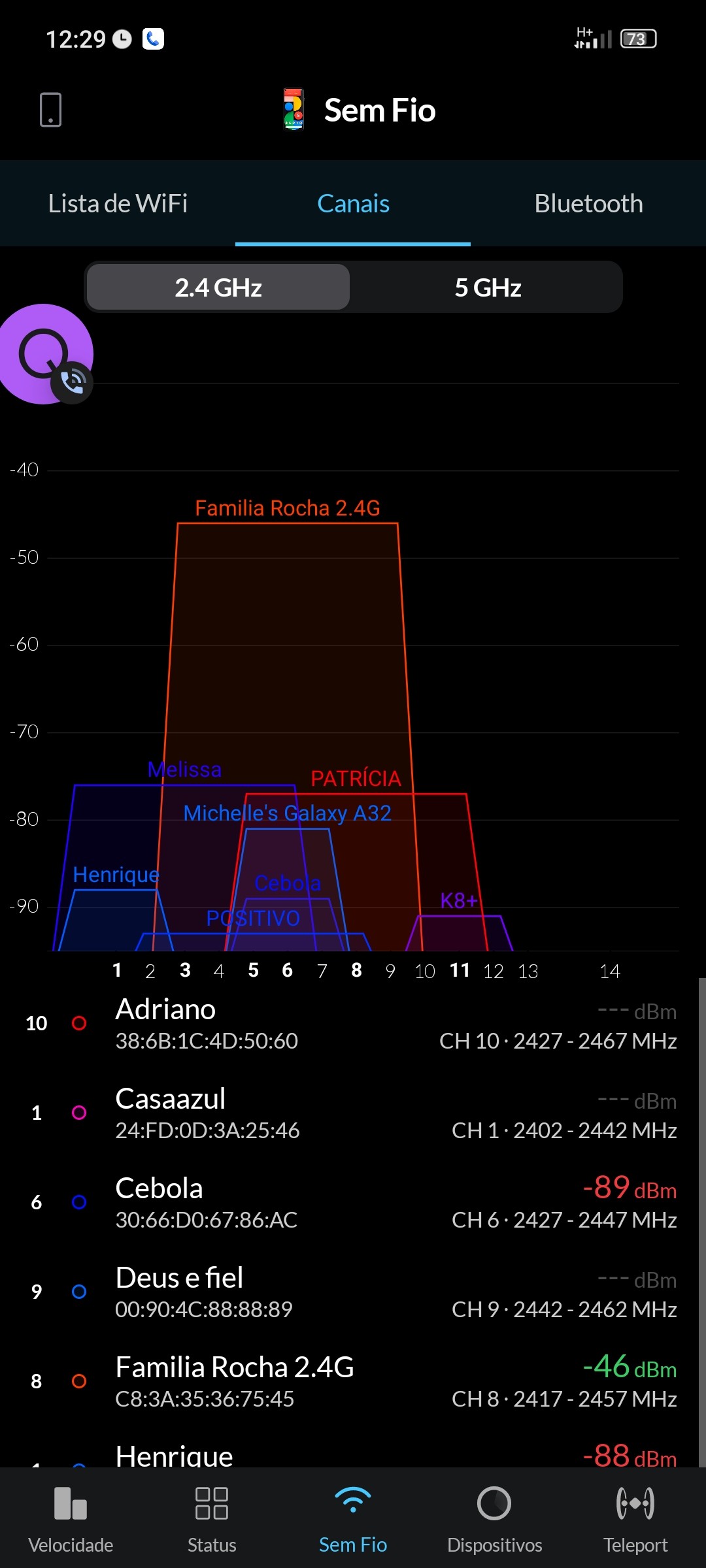Open the Cebola network row
Viewport: 706px width, 1568px height.
tap(353, 1203)
